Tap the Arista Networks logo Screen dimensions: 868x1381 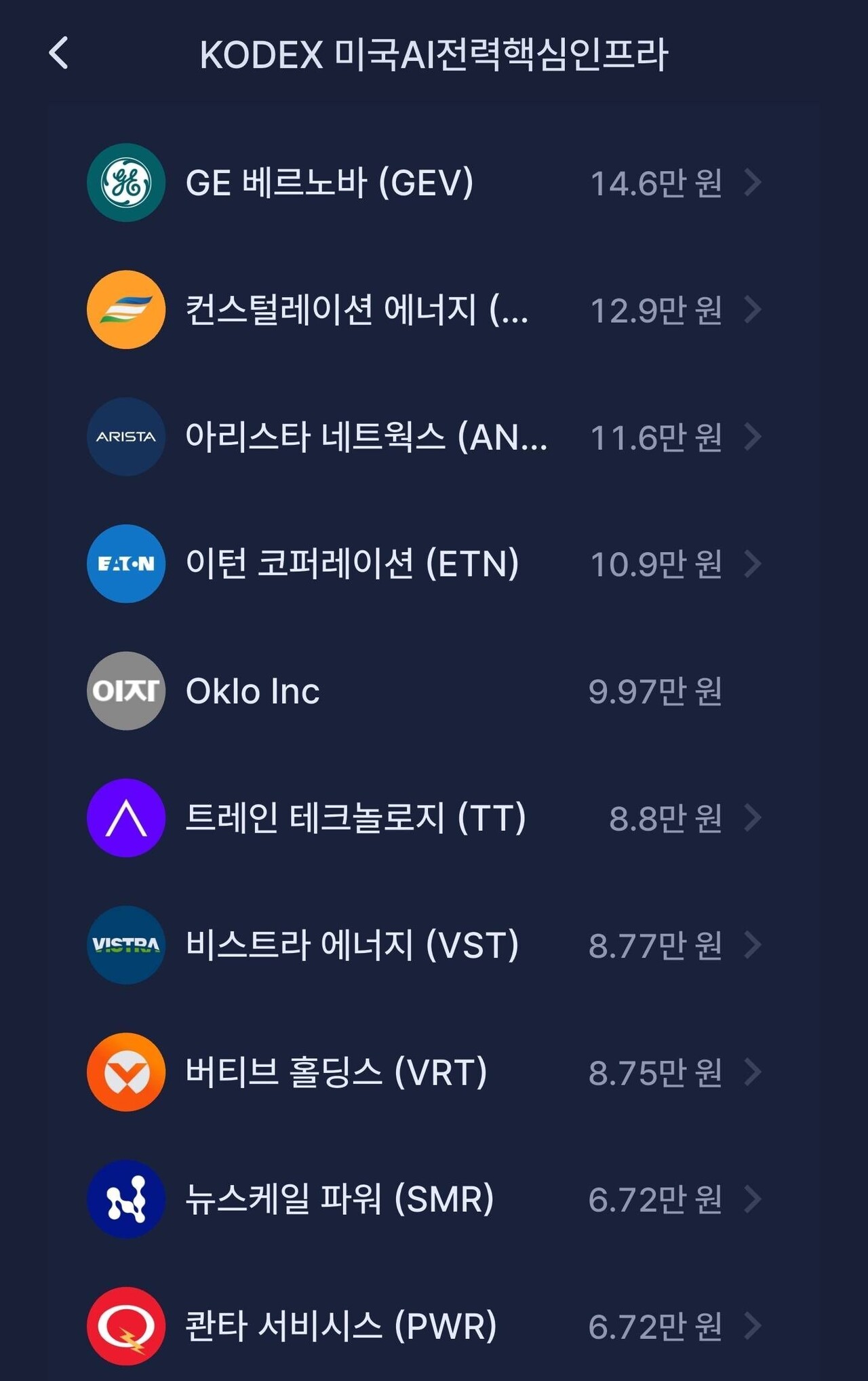(125, 437)
